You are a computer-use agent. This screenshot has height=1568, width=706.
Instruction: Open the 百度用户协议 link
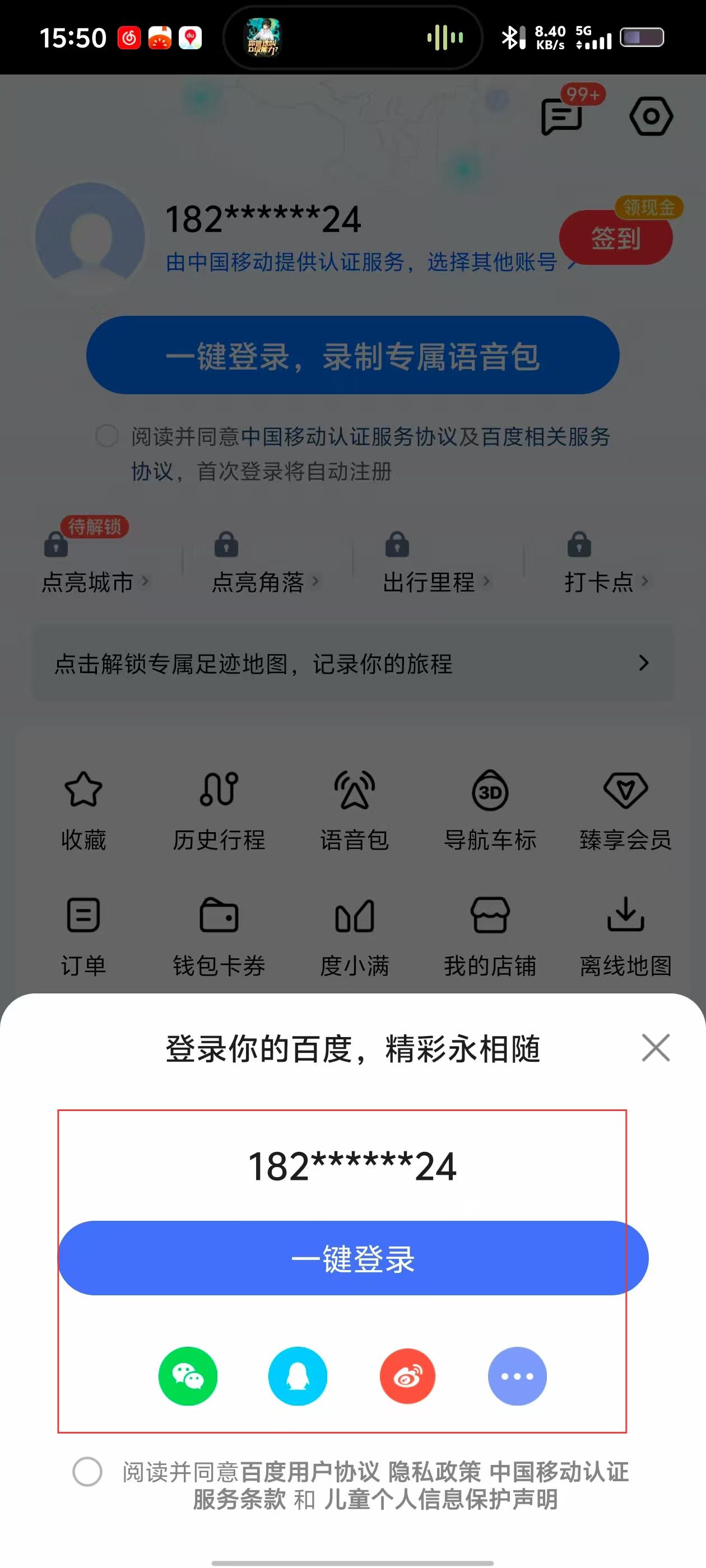(x=309, y=1472)
